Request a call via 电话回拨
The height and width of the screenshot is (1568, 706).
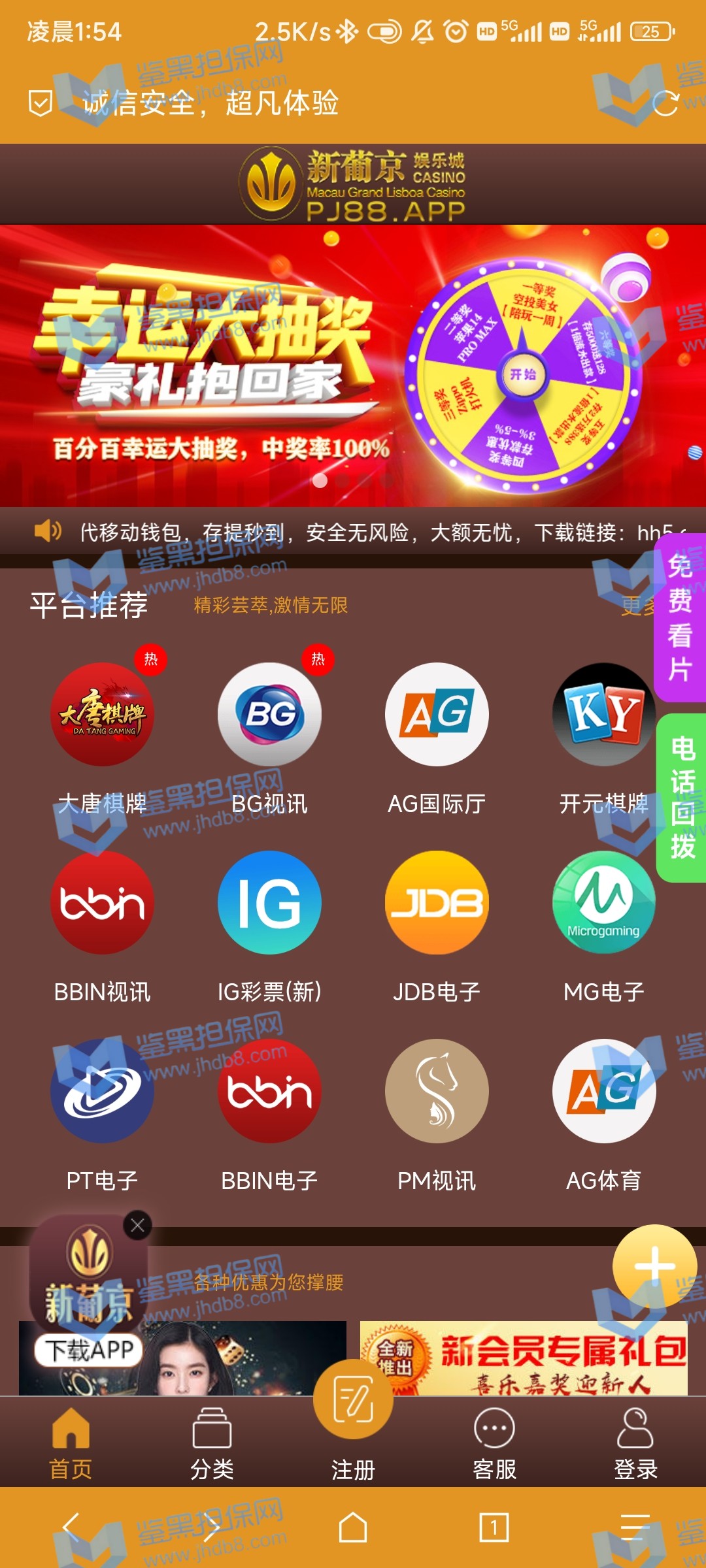click(x=682, y=798)
